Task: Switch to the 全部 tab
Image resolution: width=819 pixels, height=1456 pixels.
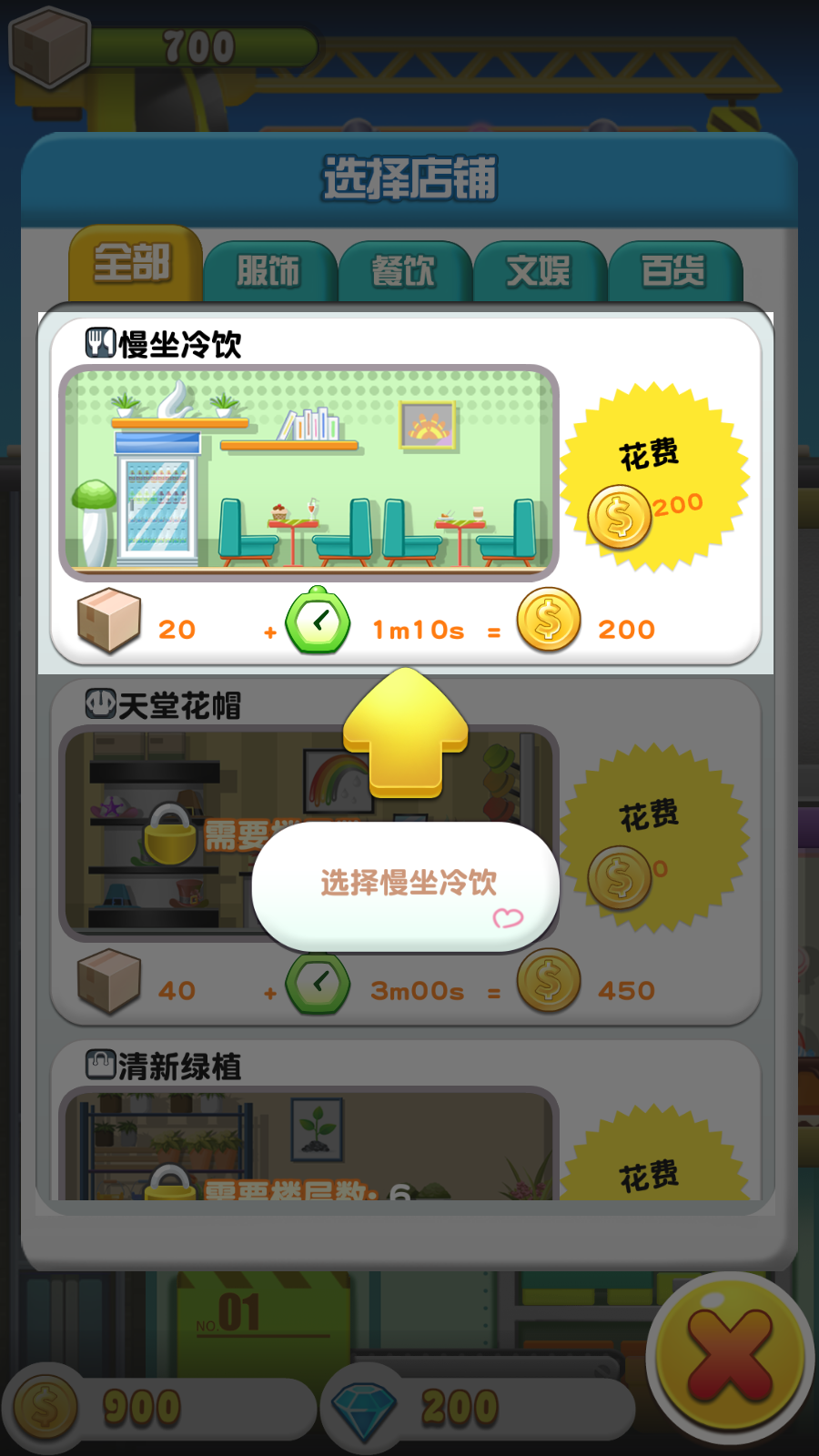Action: click(135, 264)
